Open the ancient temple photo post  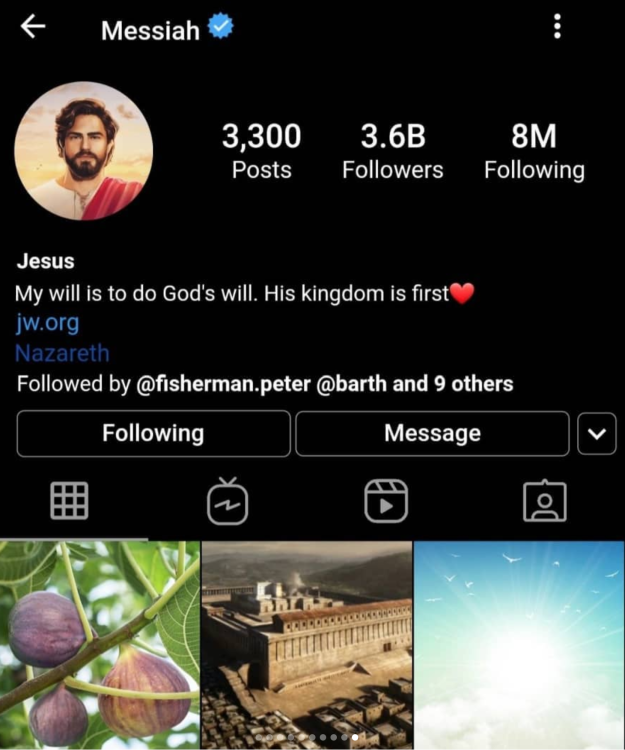pyautogui.click(x=307, y=645)
